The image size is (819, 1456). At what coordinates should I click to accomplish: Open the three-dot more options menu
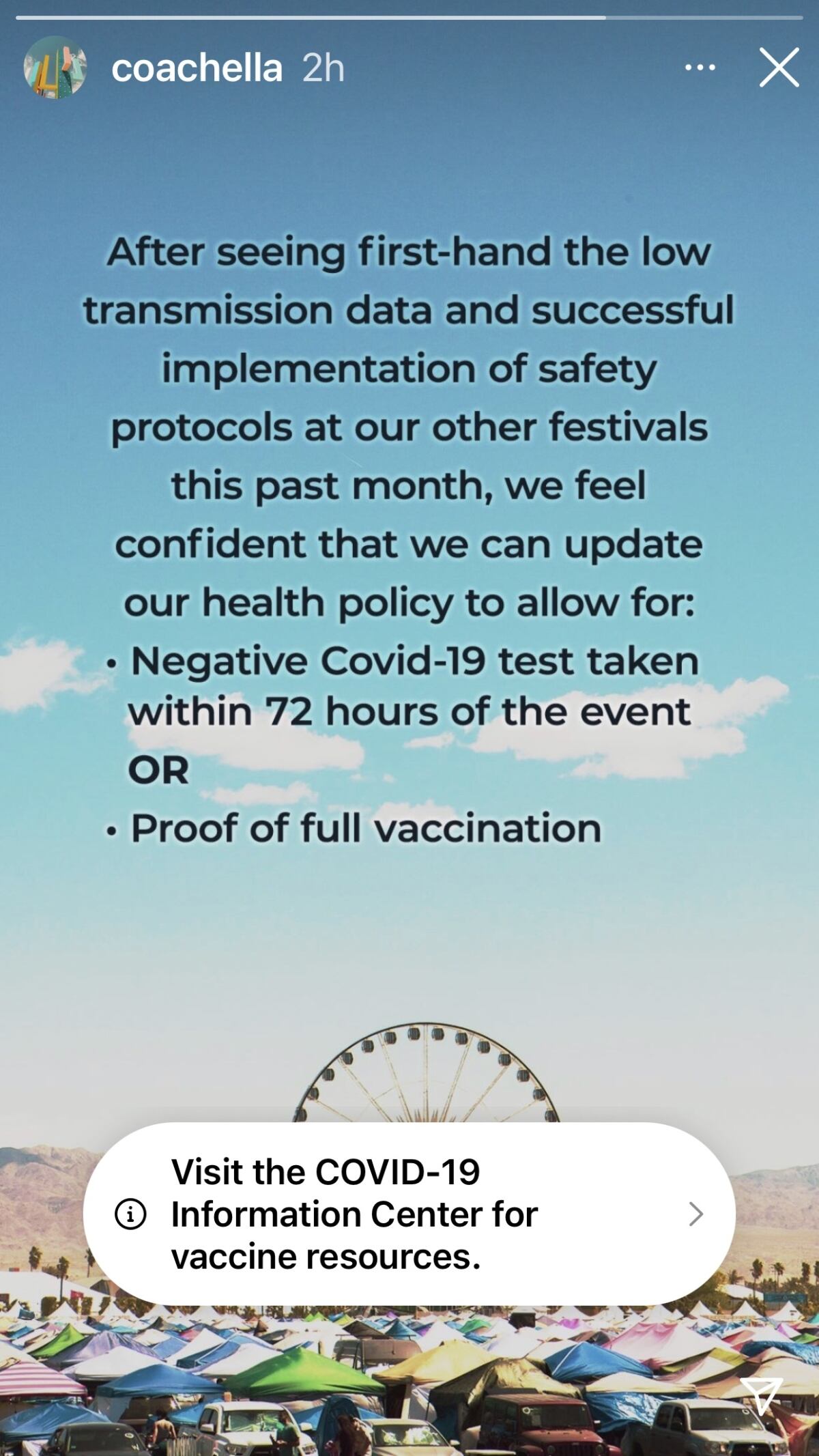click(700, 68)
